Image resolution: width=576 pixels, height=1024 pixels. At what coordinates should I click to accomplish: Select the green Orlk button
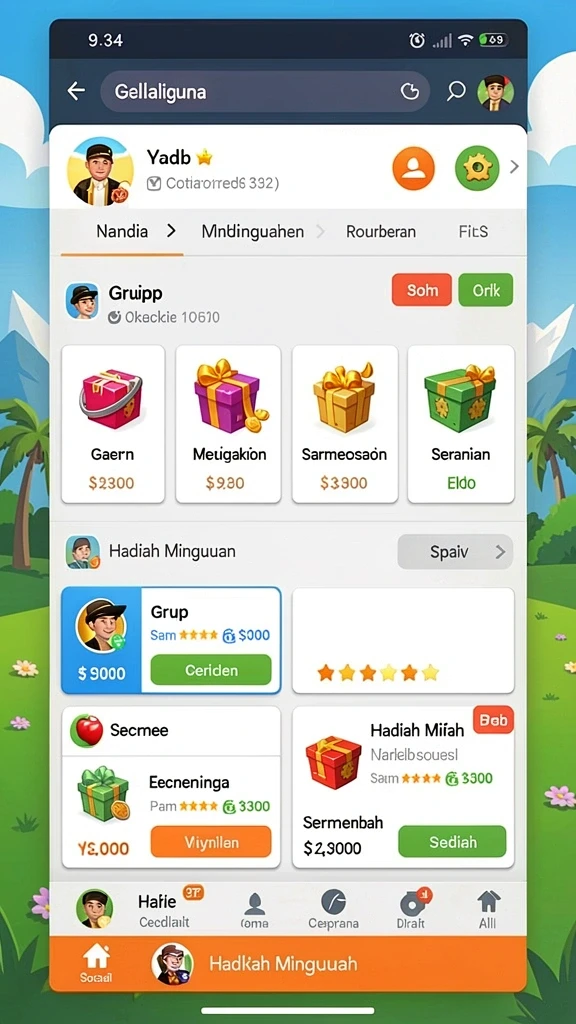point(486,290)
